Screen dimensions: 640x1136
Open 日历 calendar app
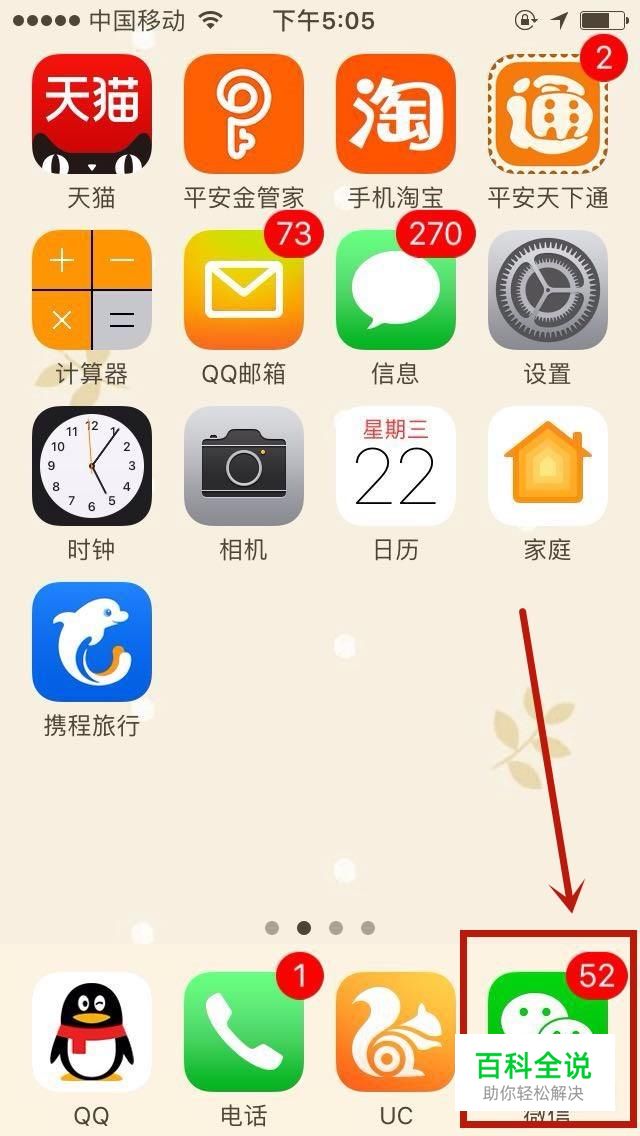click(x=396, y=466)
